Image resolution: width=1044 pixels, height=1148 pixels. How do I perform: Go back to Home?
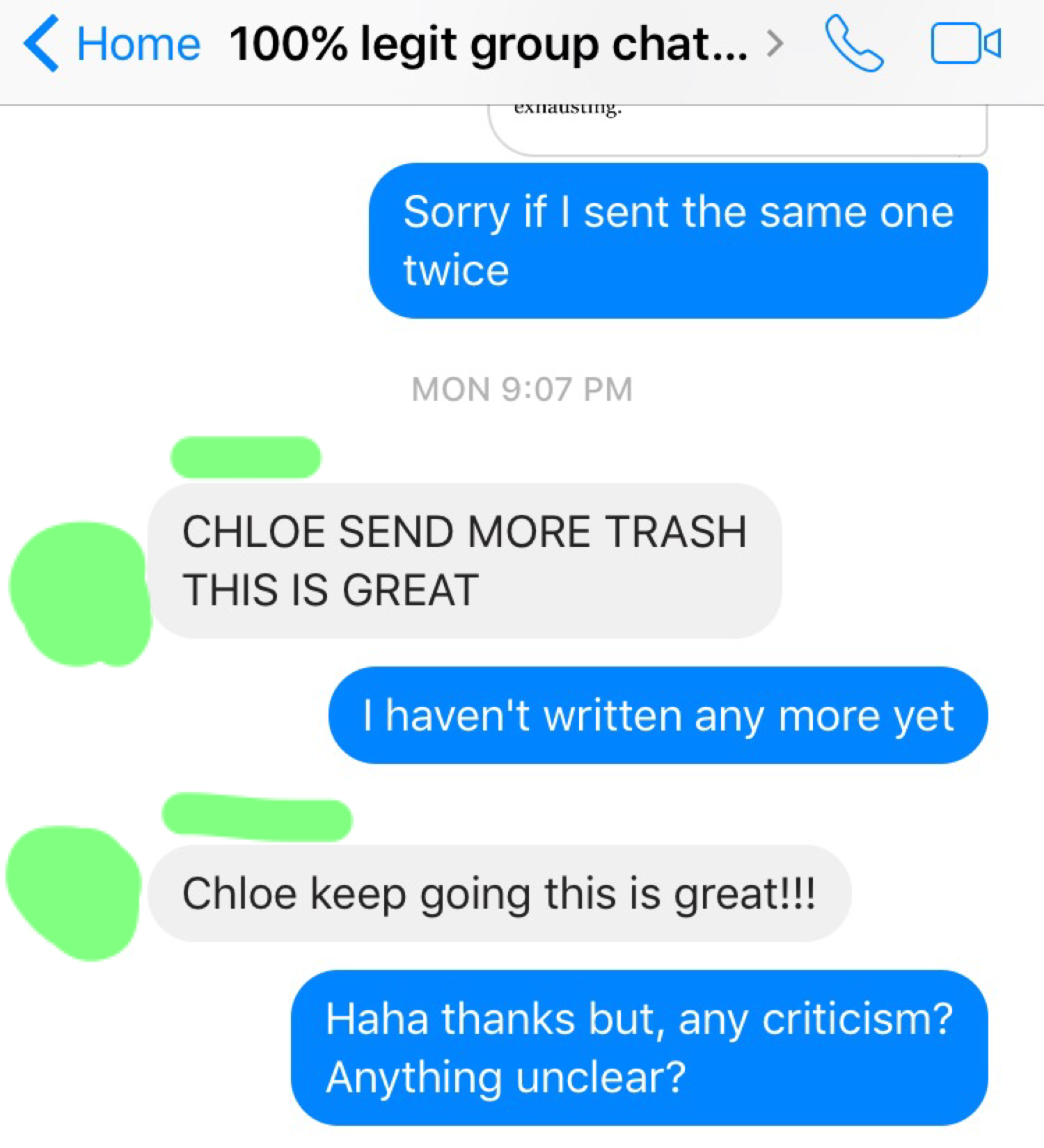tap(112, 45)
